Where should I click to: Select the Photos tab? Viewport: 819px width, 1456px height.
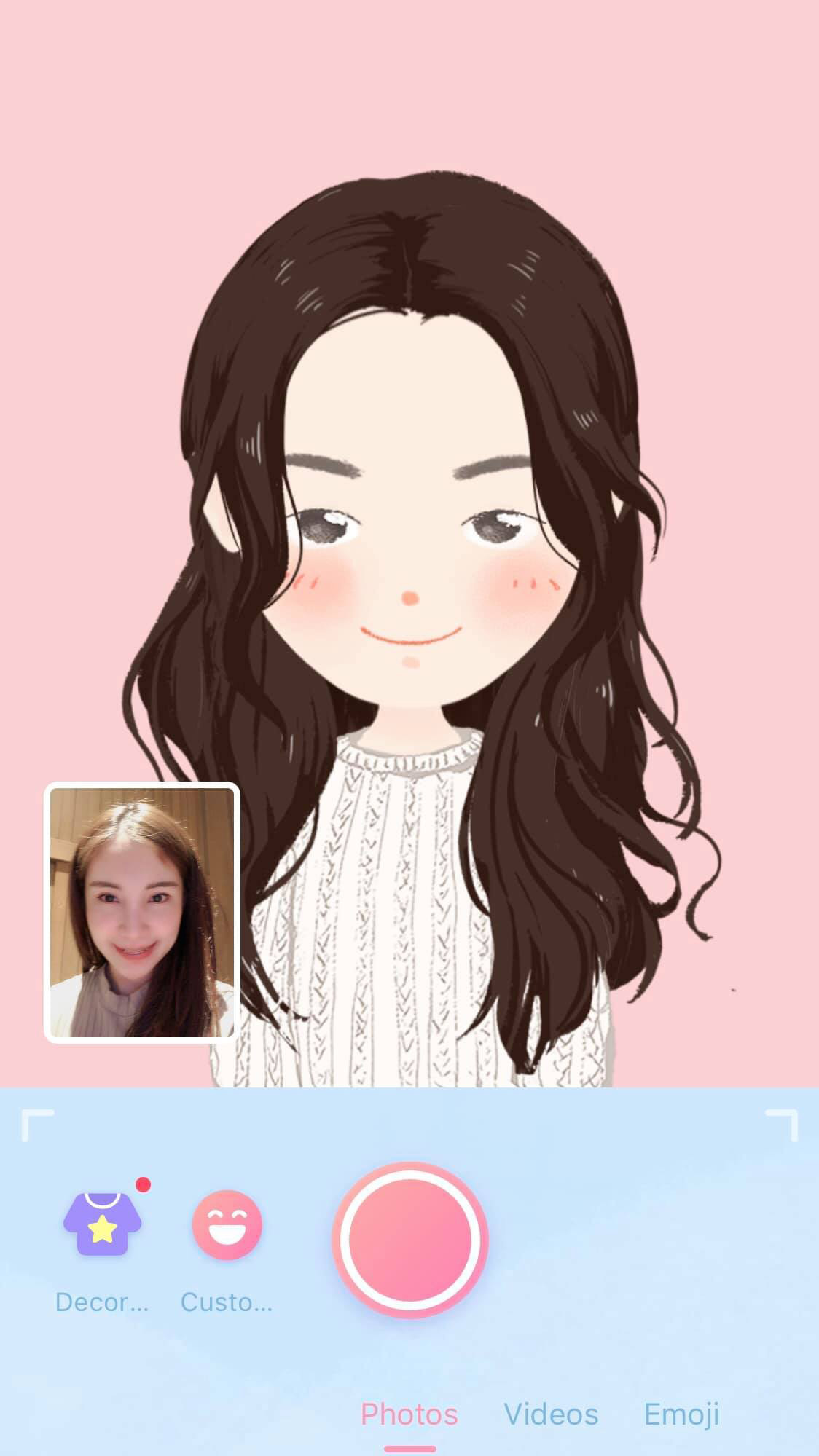pos(409,1414)
